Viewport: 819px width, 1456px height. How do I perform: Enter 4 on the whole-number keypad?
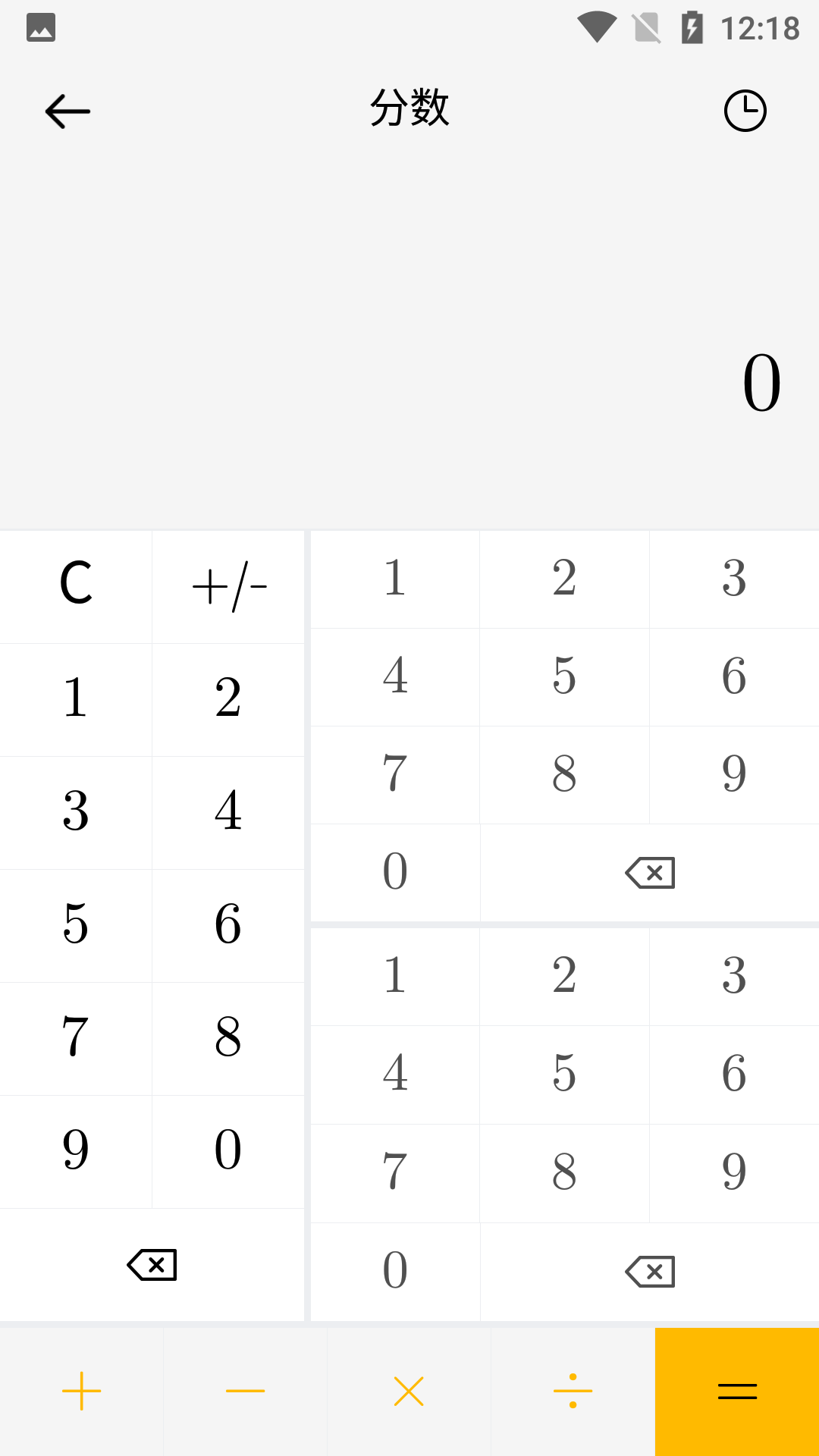point(228,811)
